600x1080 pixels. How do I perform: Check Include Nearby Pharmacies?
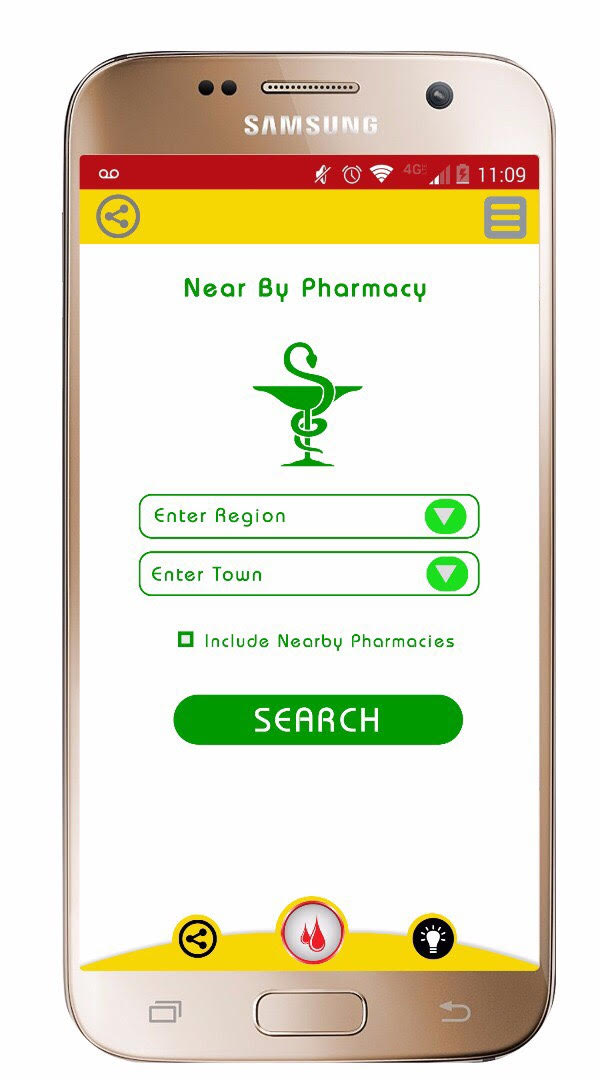(185, 640)
